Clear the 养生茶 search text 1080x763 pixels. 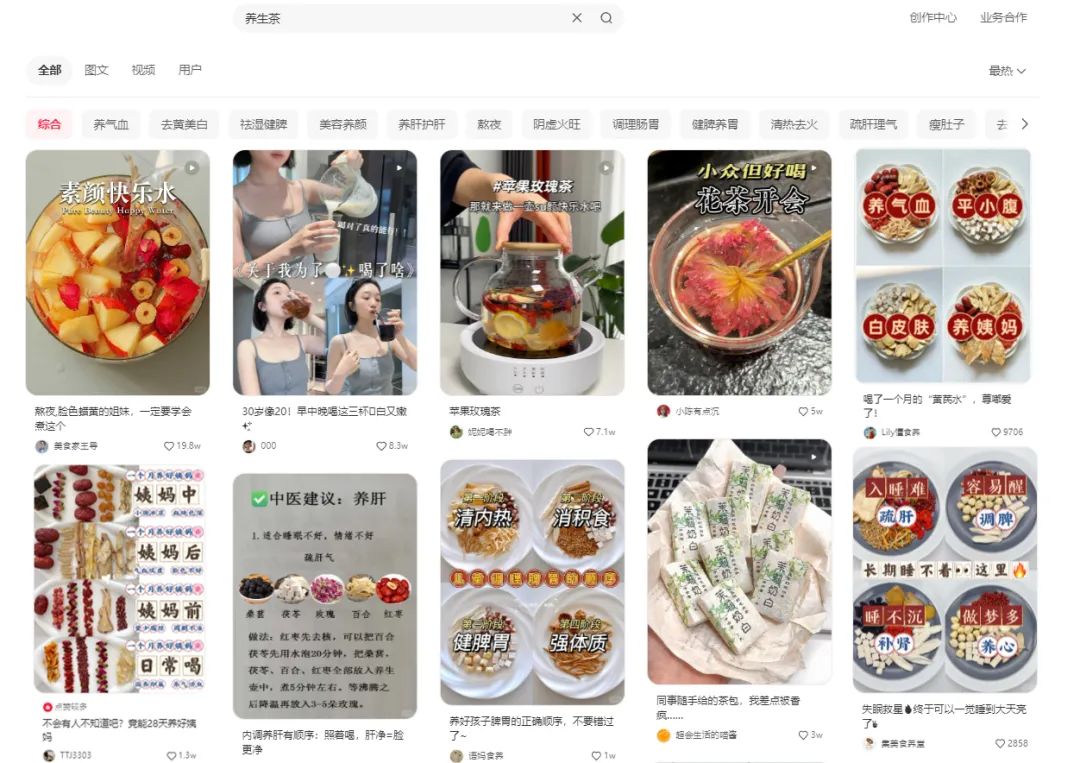(x=577, y=18)
